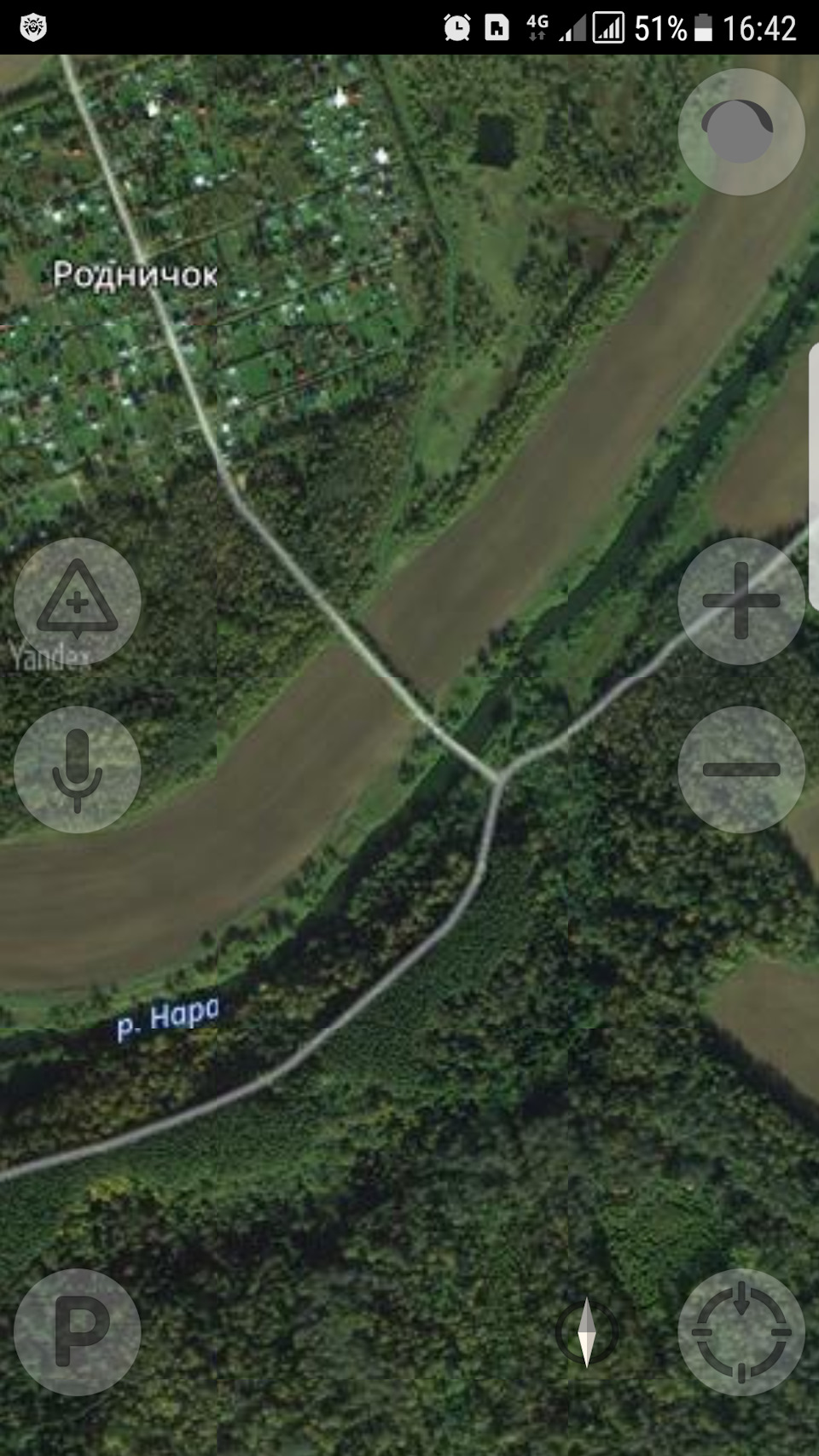Zoom out of the map
819x1456 pixels.
741,769
